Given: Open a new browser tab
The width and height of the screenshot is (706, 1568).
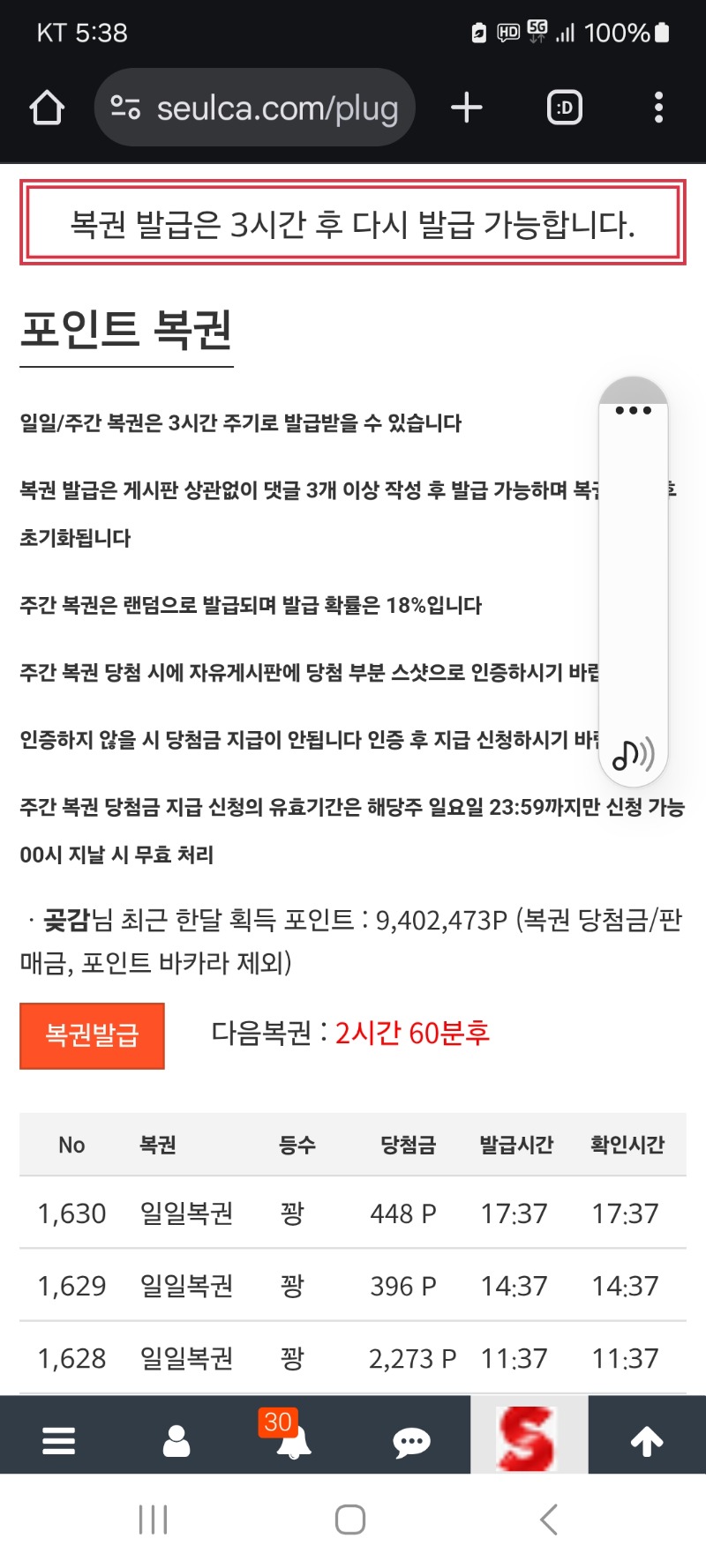Looking at the screenshot, I should pos(467,108).
